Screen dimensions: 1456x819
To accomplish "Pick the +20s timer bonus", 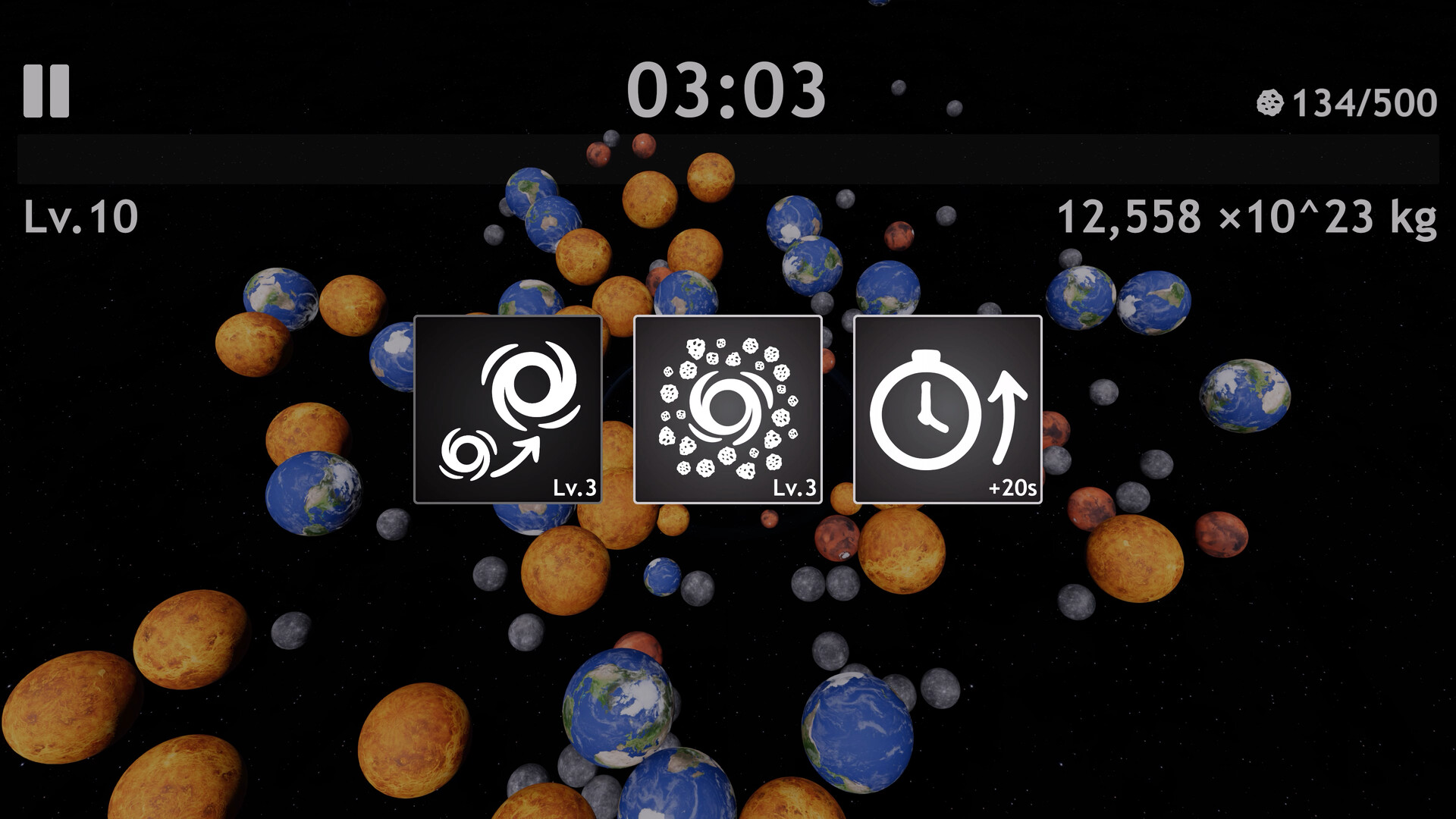I will point(948,409).
